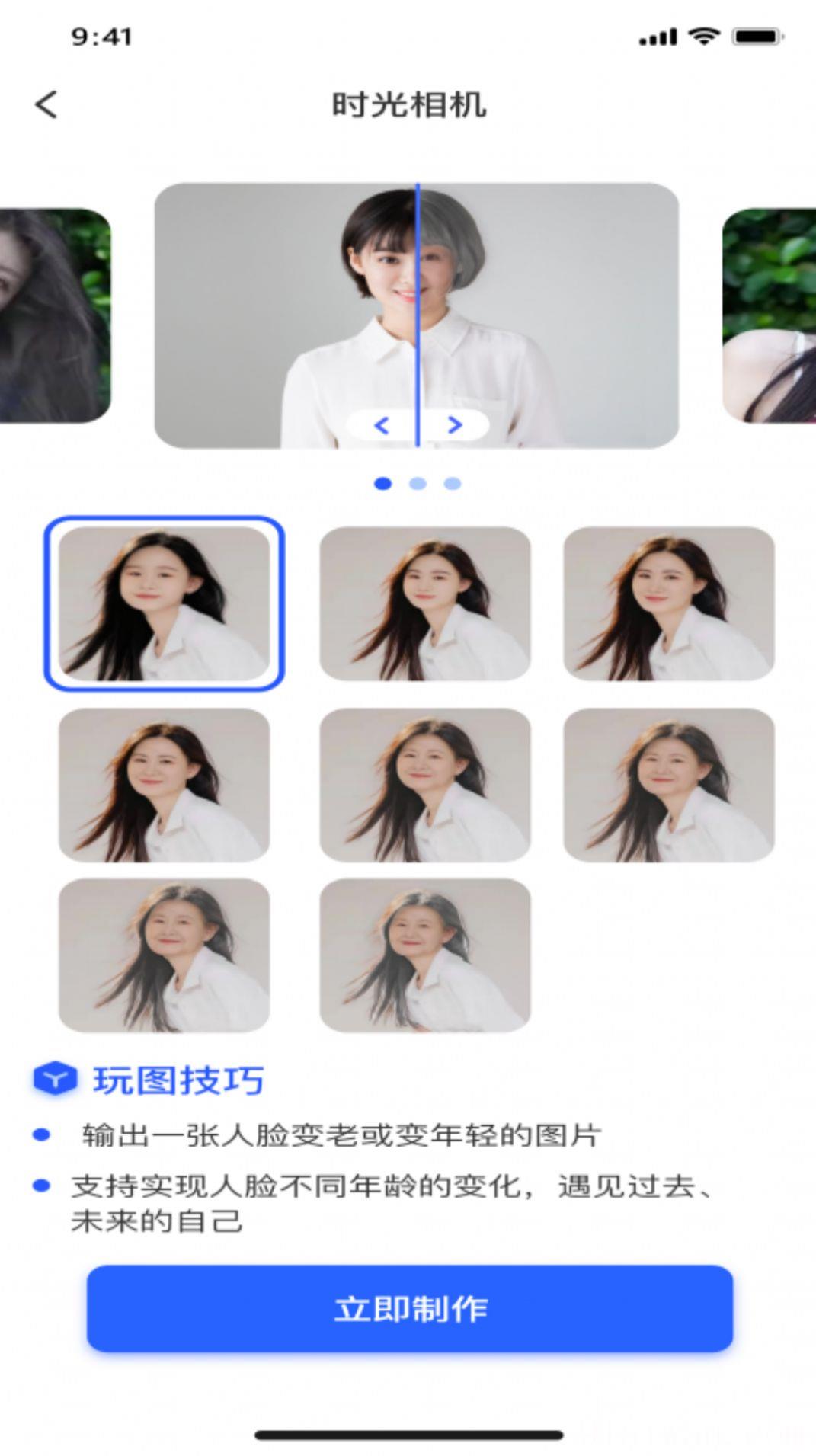Select the second carousel pagination dot
This screenshot has height=1456, width=816.
tap(416, 482)
